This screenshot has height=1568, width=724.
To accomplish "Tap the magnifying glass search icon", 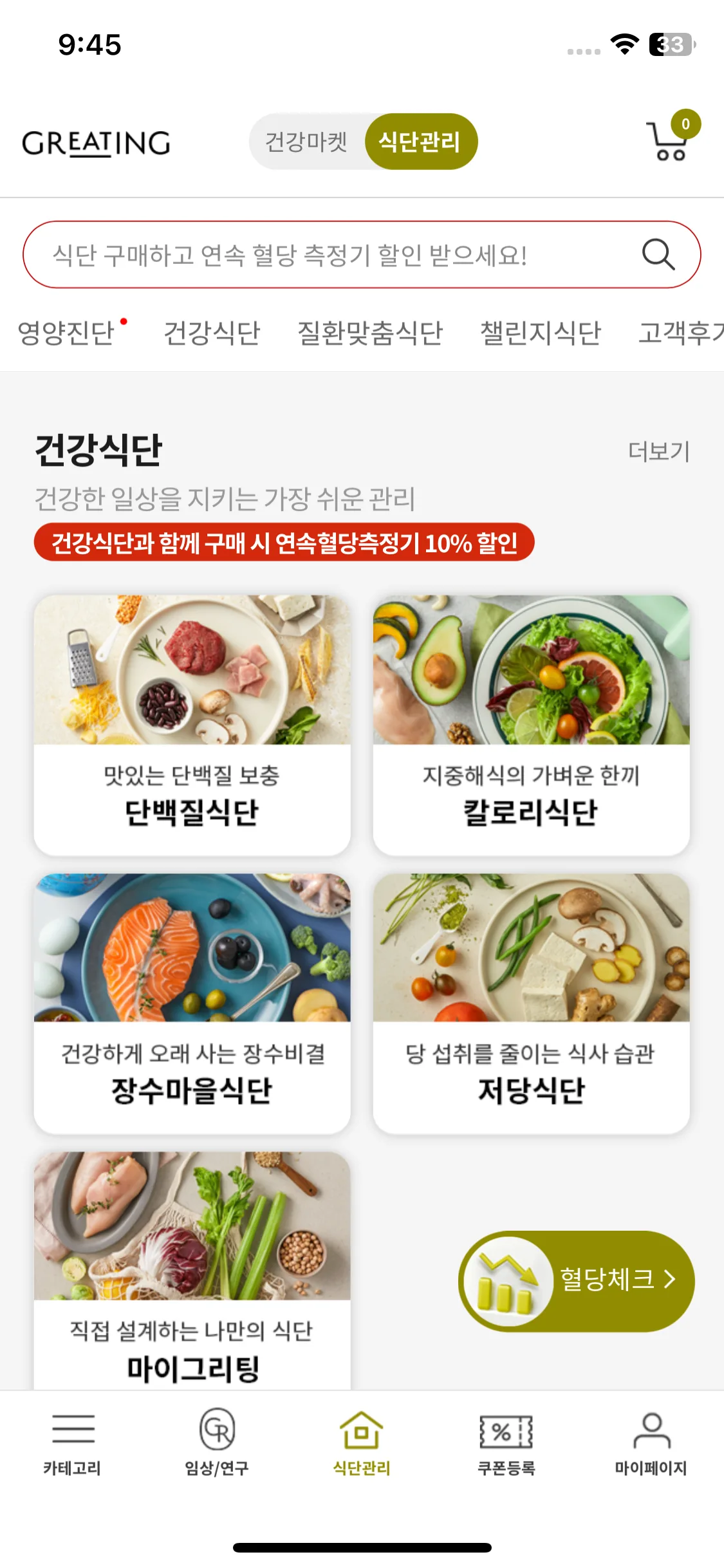I will tap(656, 253).
